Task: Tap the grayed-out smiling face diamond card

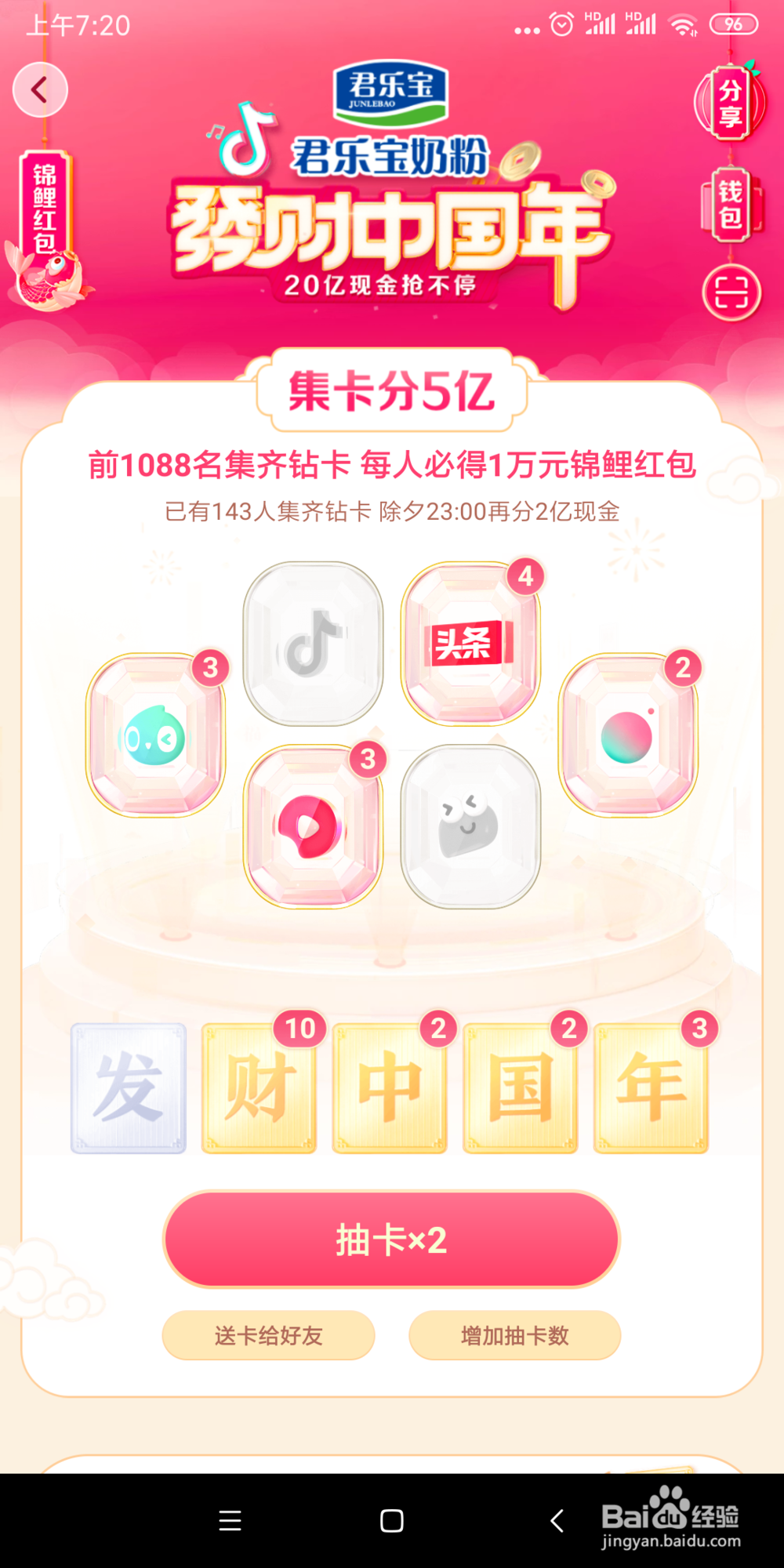Action: click(x=469, y=827)
